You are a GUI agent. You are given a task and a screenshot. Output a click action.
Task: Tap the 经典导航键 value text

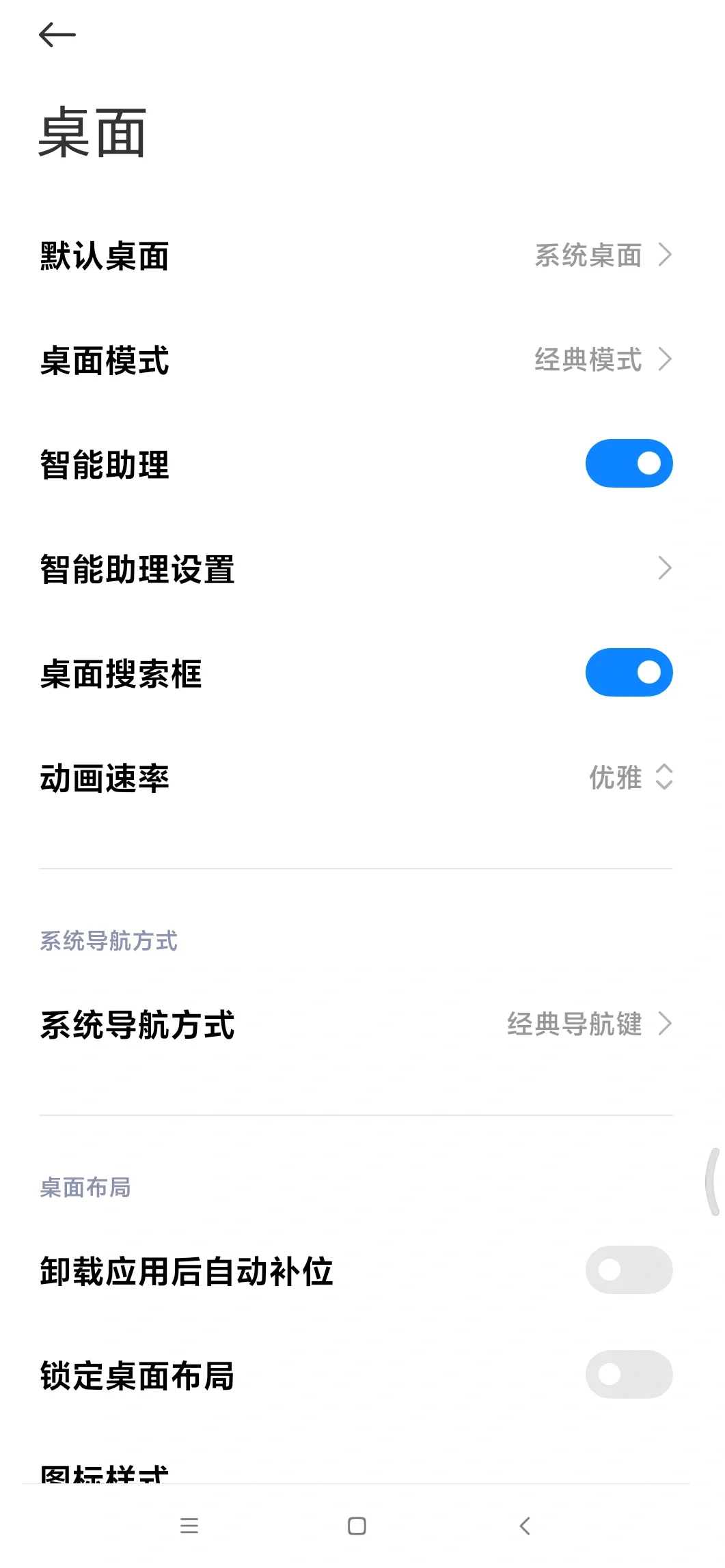pyautogui.click(x=574, y=1024)
